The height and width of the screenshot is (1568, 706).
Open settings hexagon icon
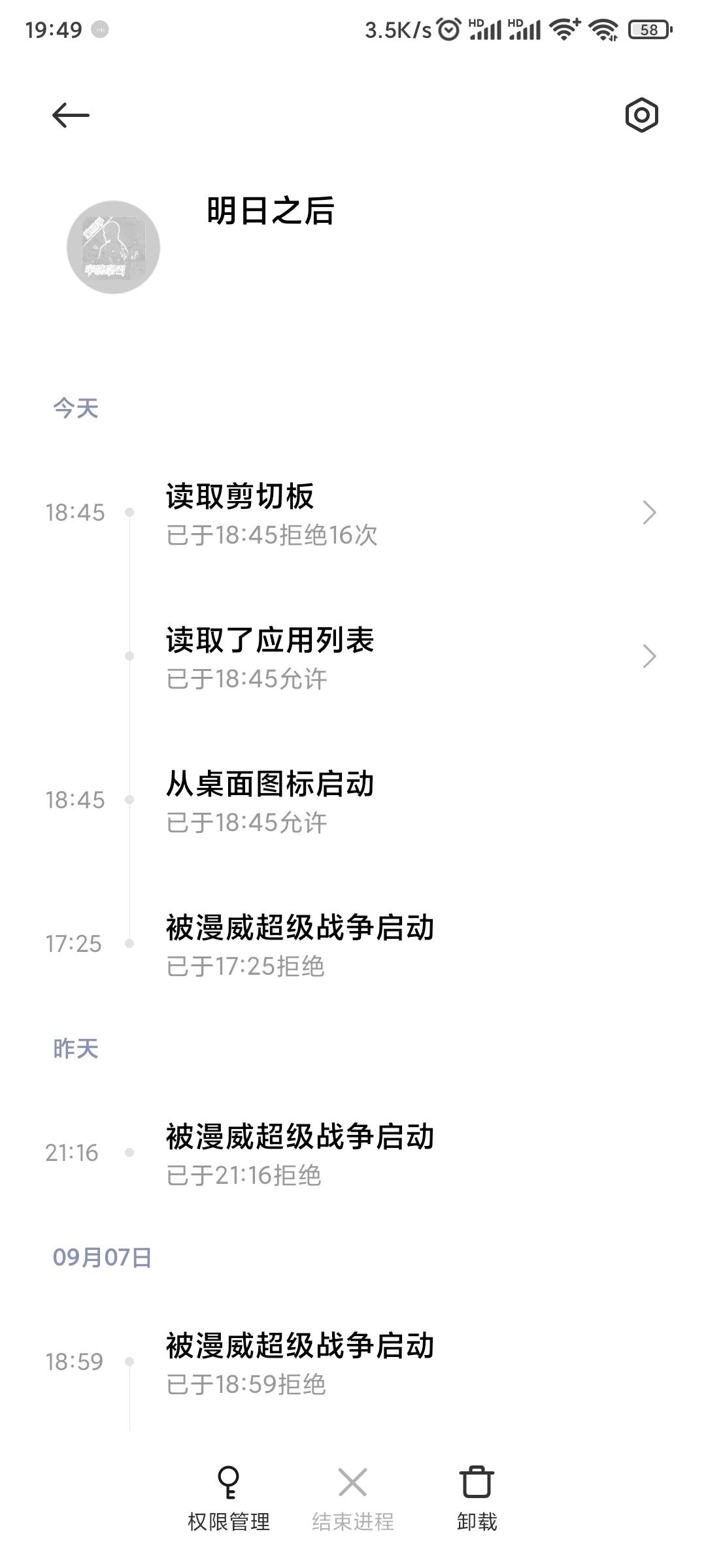(641, 116)
